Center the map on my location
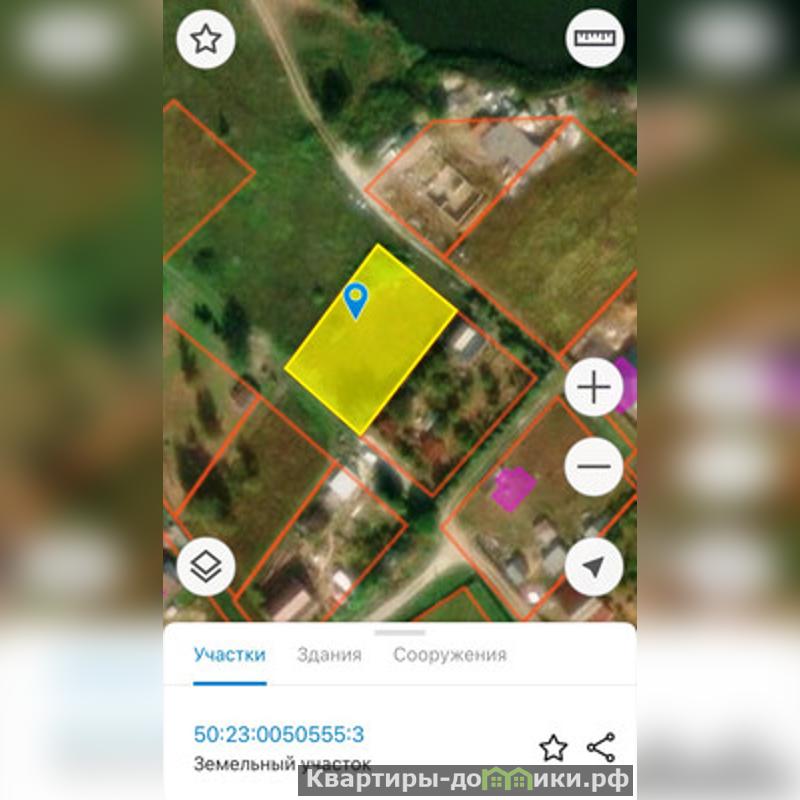Screen dimensions: 800x800 coord(594,567)
